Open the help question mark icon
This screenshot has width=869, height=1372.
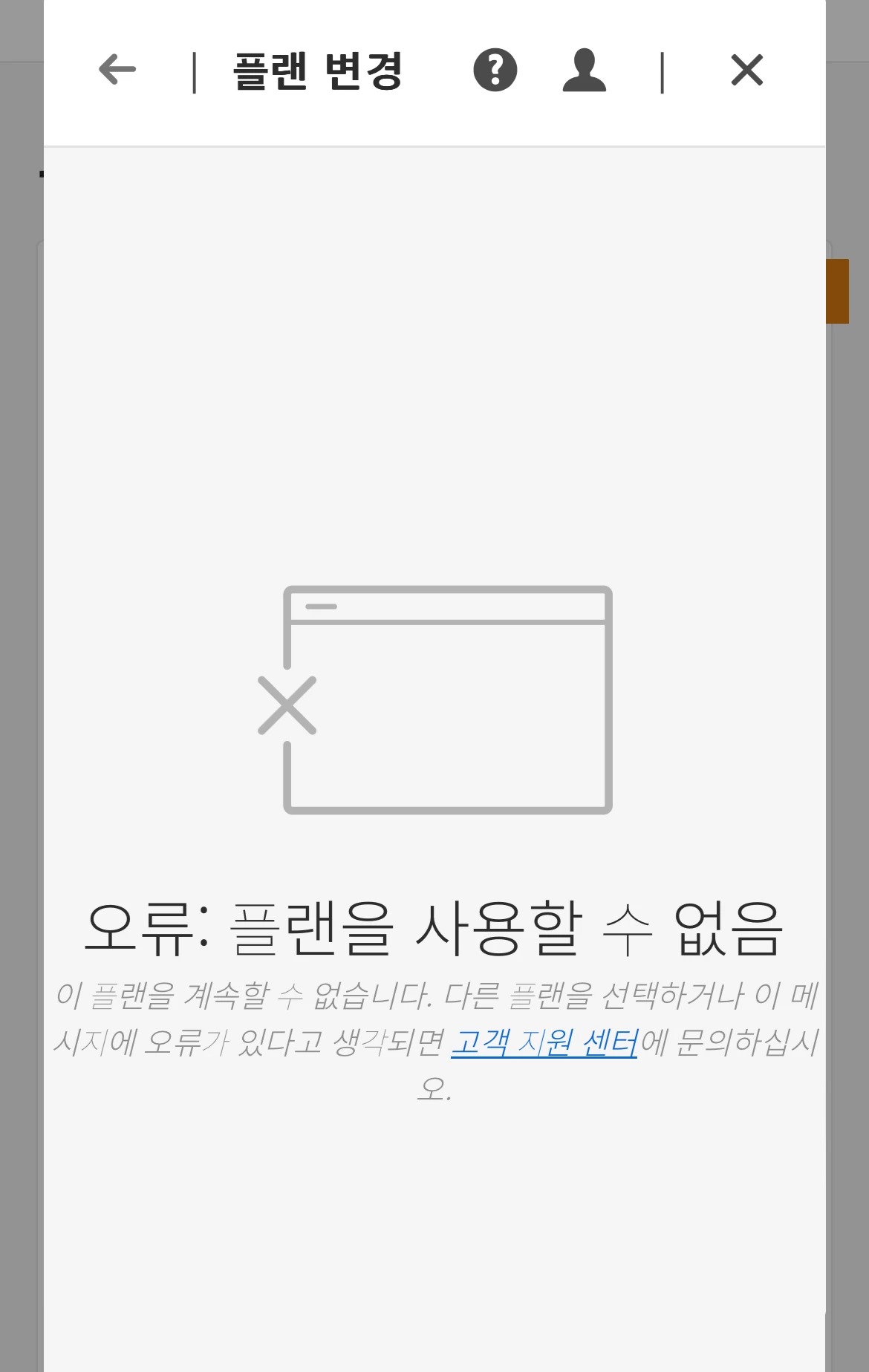(x=495, y=71)
